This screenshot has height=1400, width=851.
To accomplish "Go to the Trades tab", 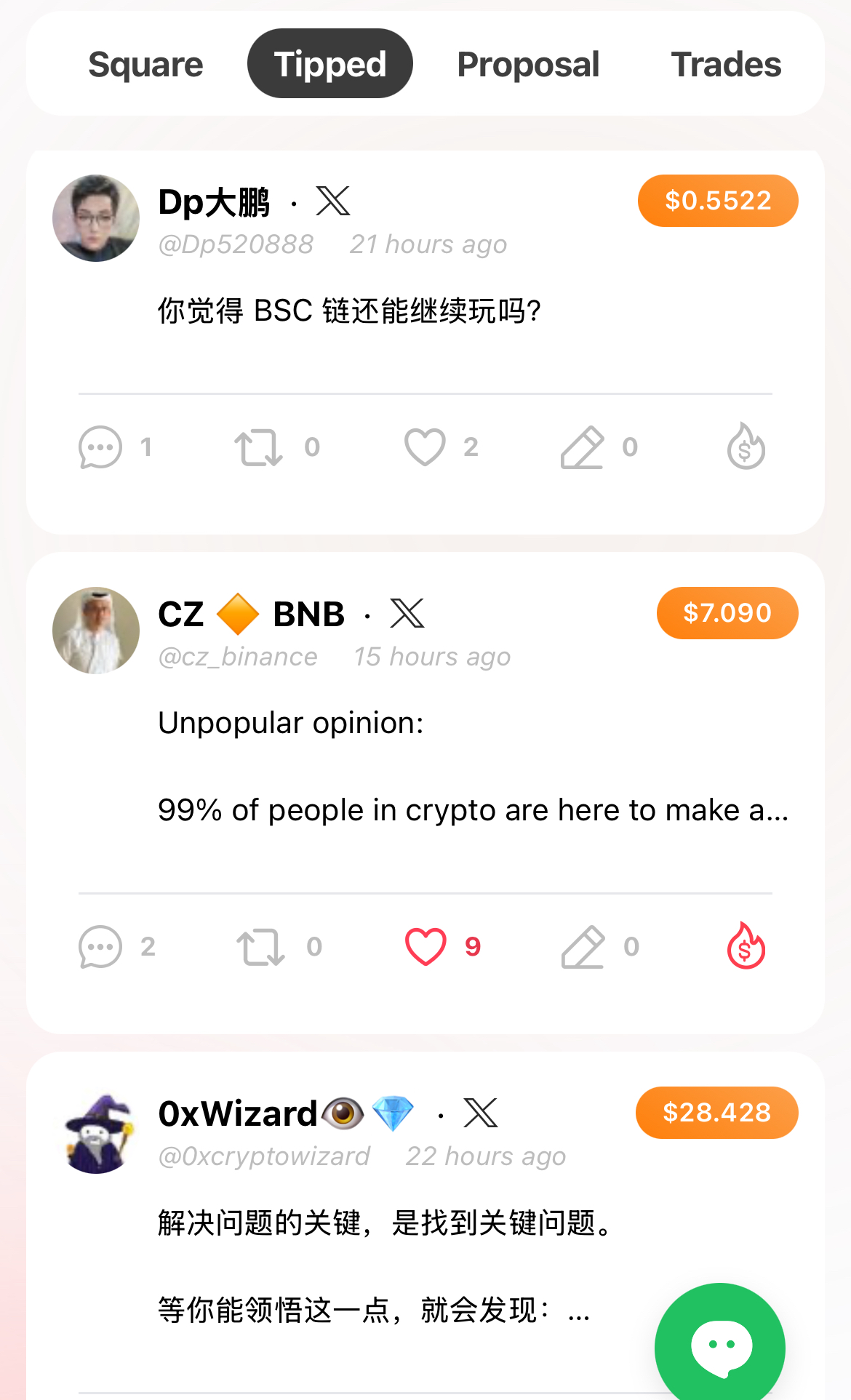I will coord(726,65).
